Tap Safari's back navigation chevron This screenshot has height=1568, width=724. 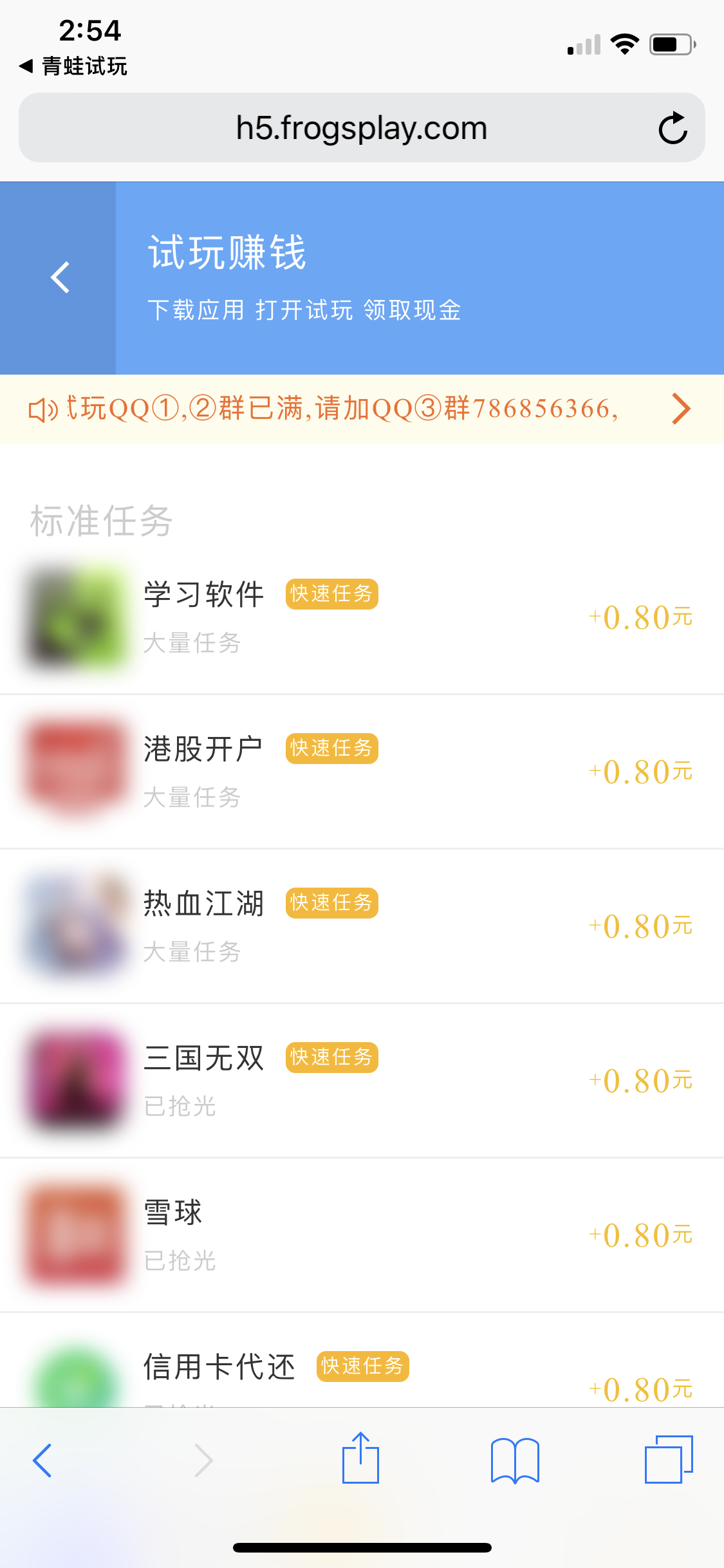point(43,1461)
